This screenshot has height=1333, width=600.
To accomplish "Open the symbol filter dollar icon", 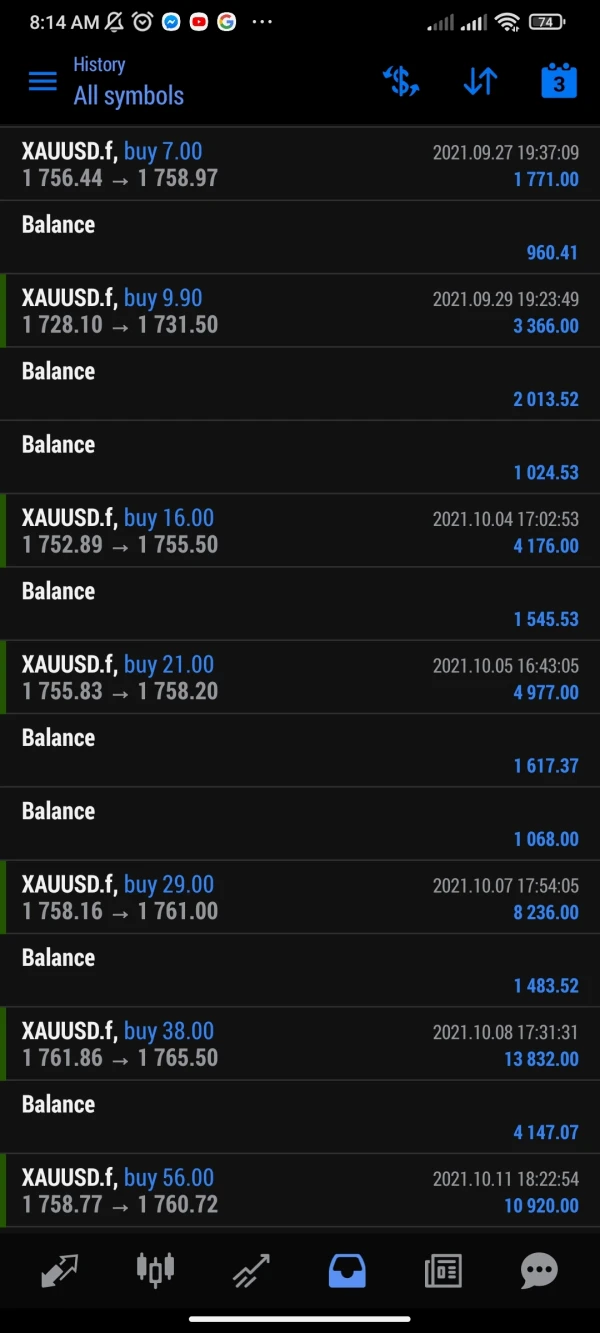I will click(401, 82).
